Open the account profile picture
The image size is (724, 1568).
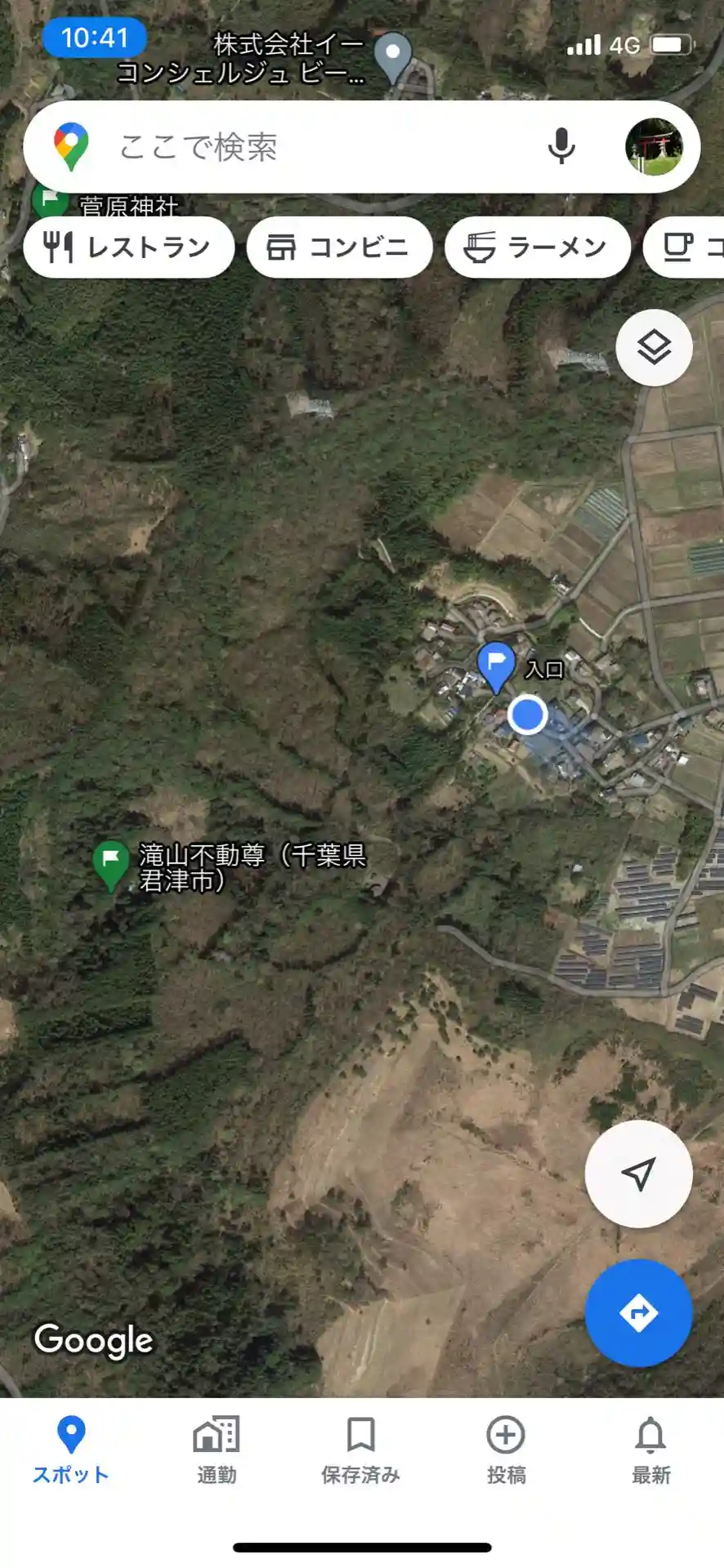[x=654, y=147]
